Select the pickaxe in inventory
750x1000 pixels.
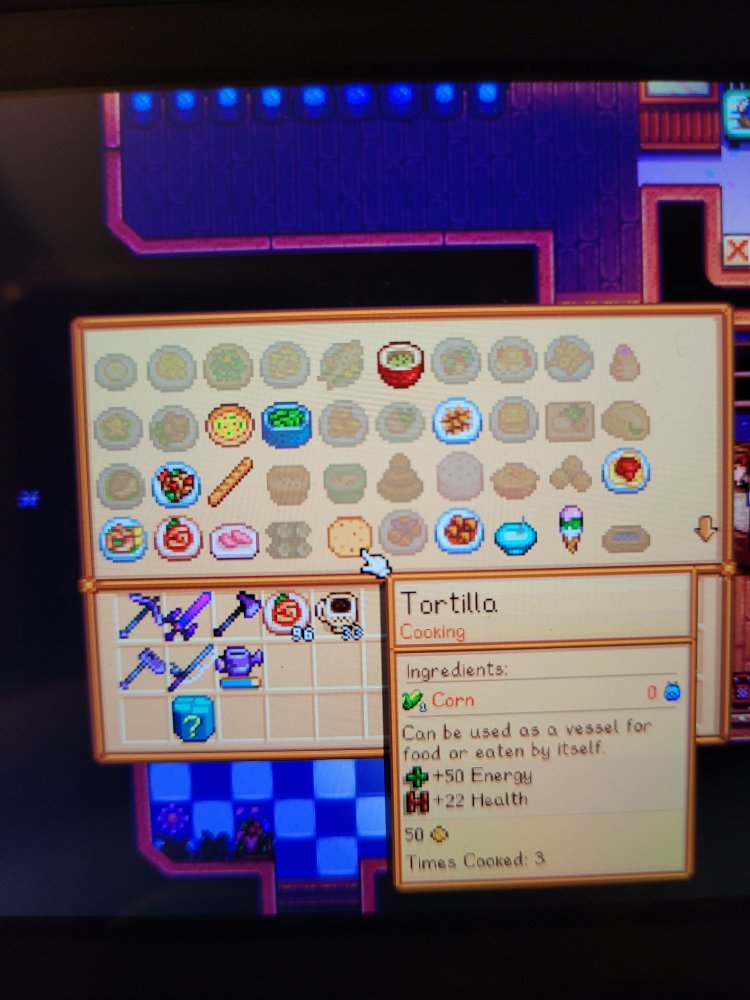140,615
